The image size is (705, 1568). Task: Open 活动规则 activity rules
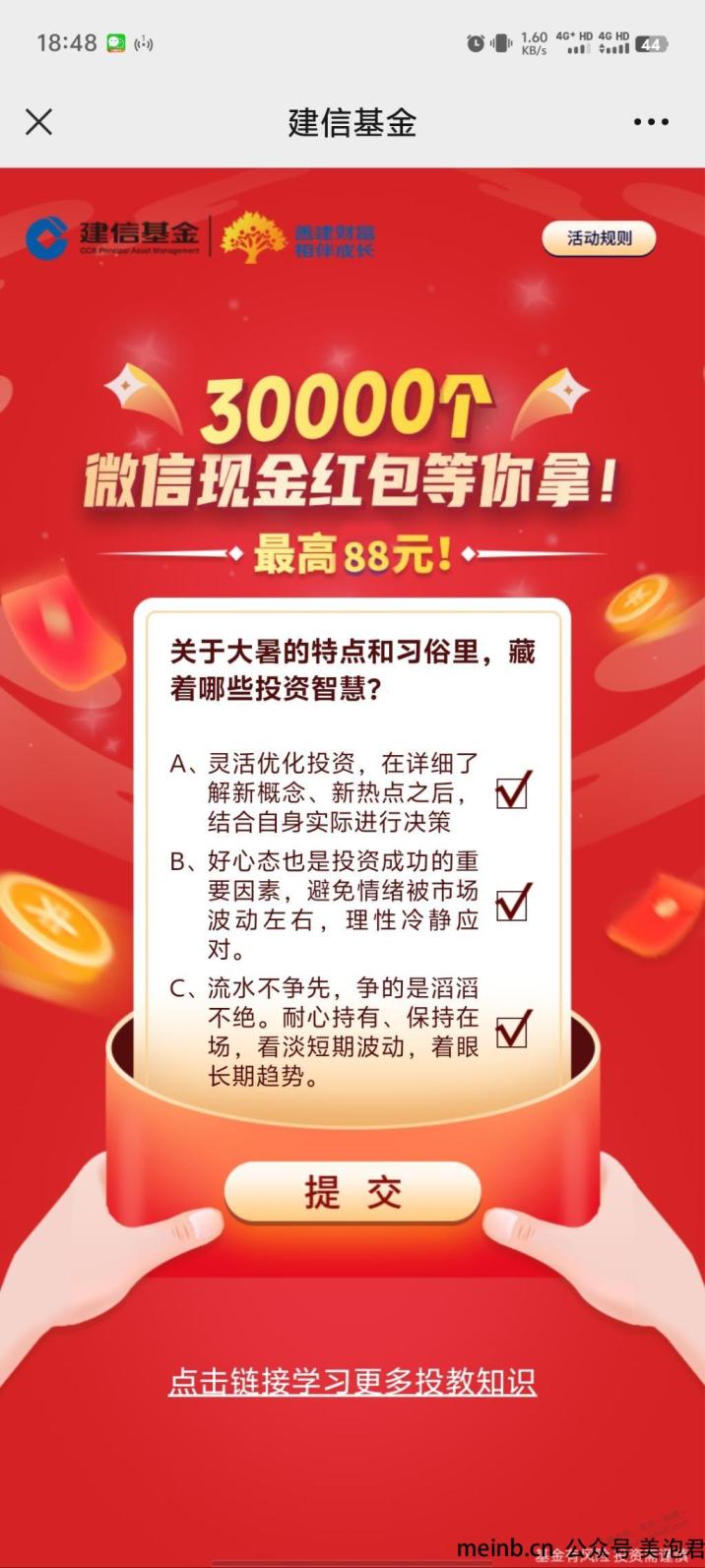(599, 238)
